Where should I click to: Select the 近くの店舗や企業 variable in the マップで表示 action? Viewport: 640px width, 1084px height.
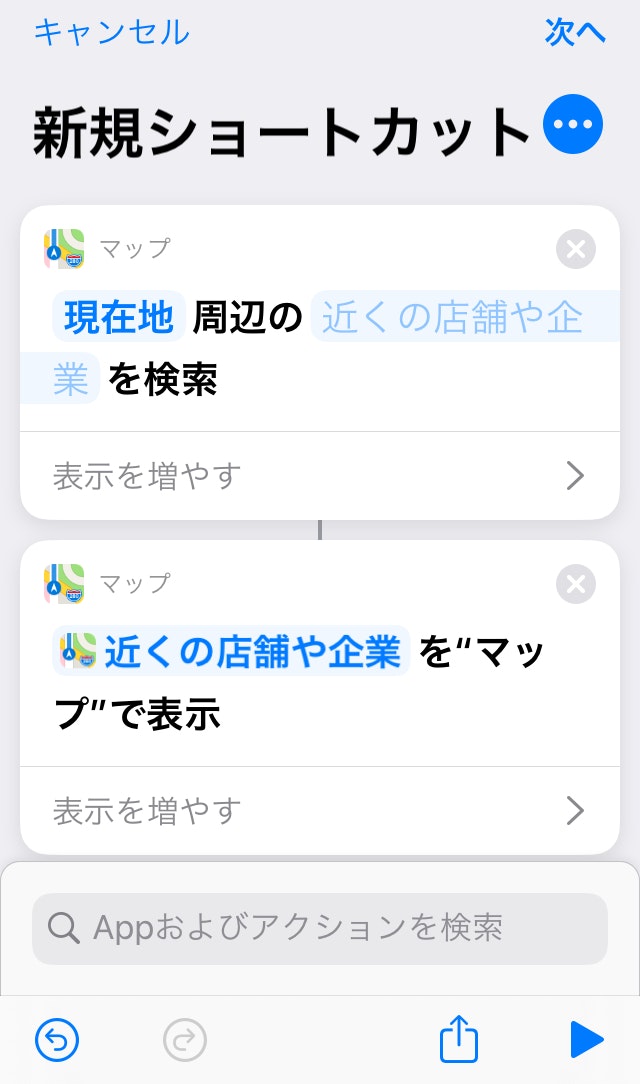[233, 652]
